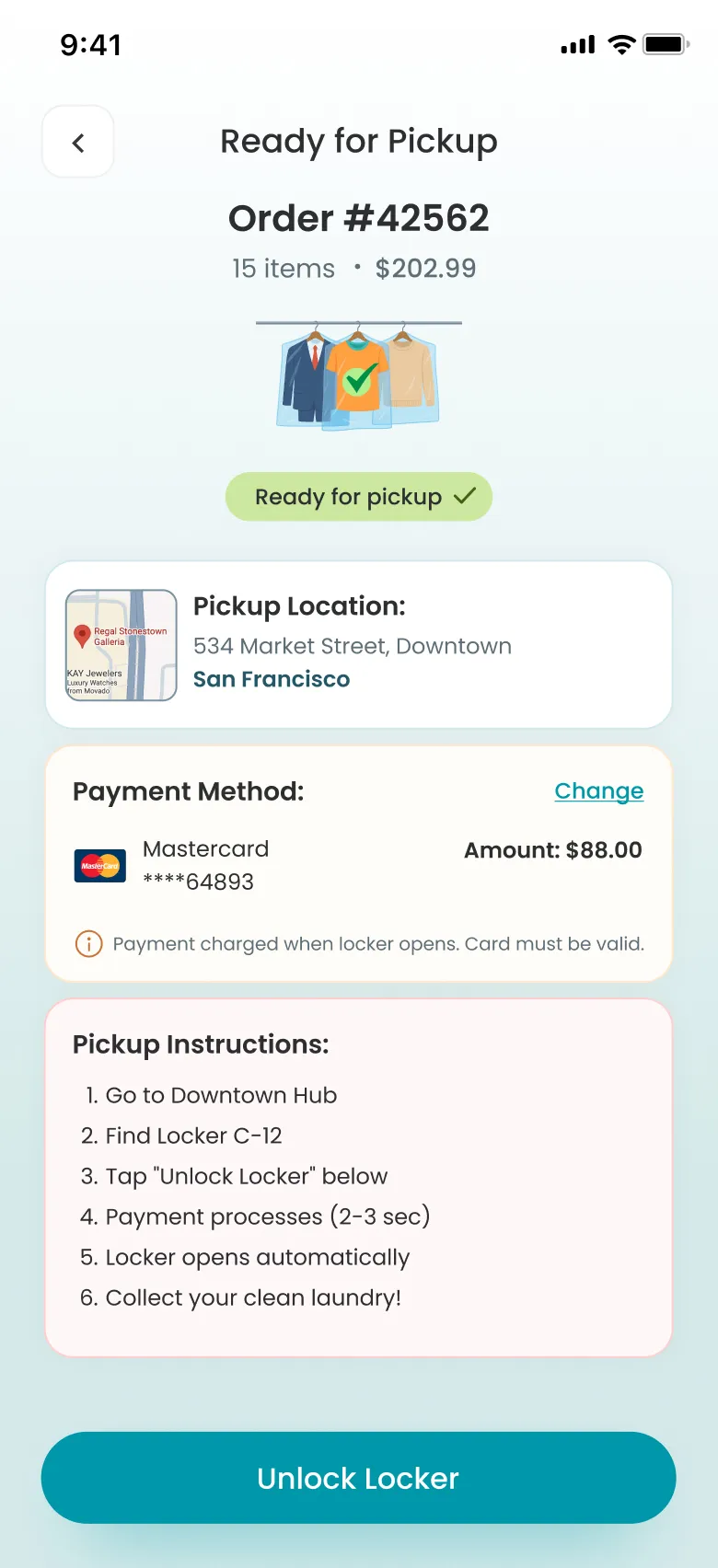Tap the payment info circle icon
This screenshot has width=718, height=1568.
click(88, 943)
